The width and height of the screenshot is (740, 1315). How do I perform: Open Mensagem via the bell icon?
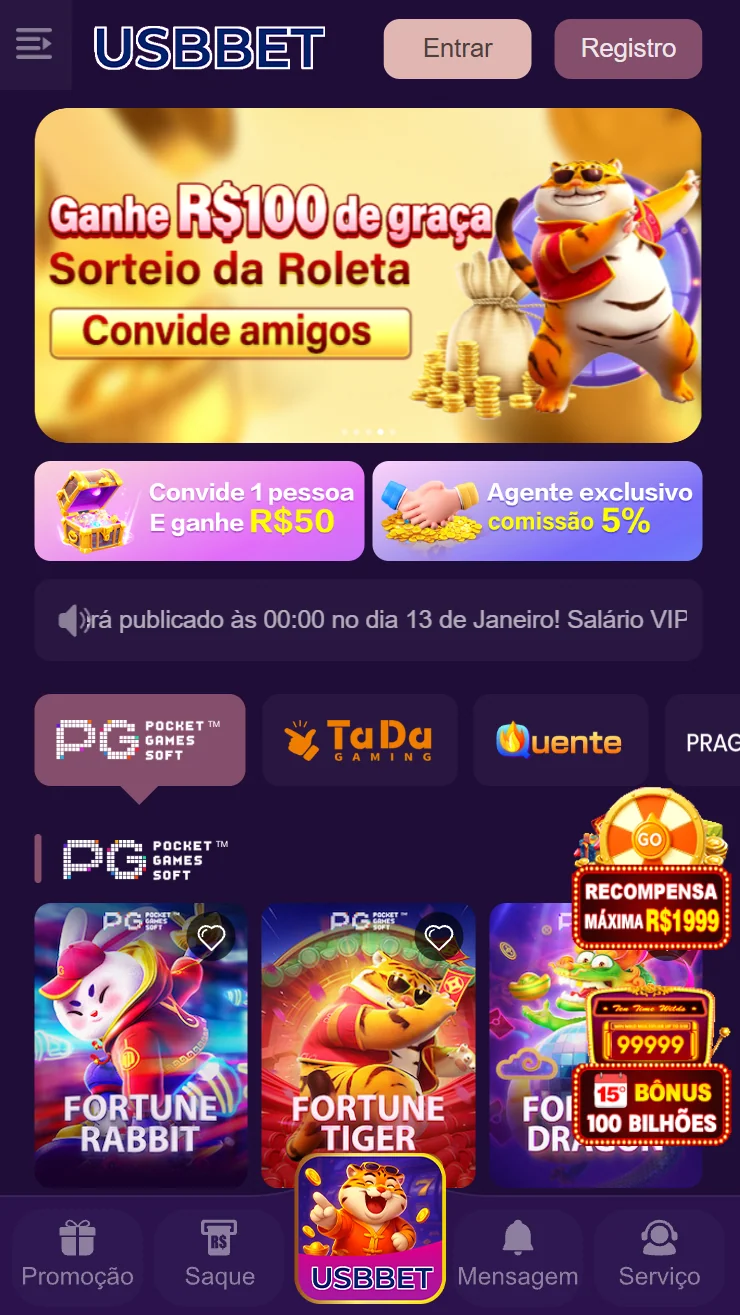[518, 1237]
